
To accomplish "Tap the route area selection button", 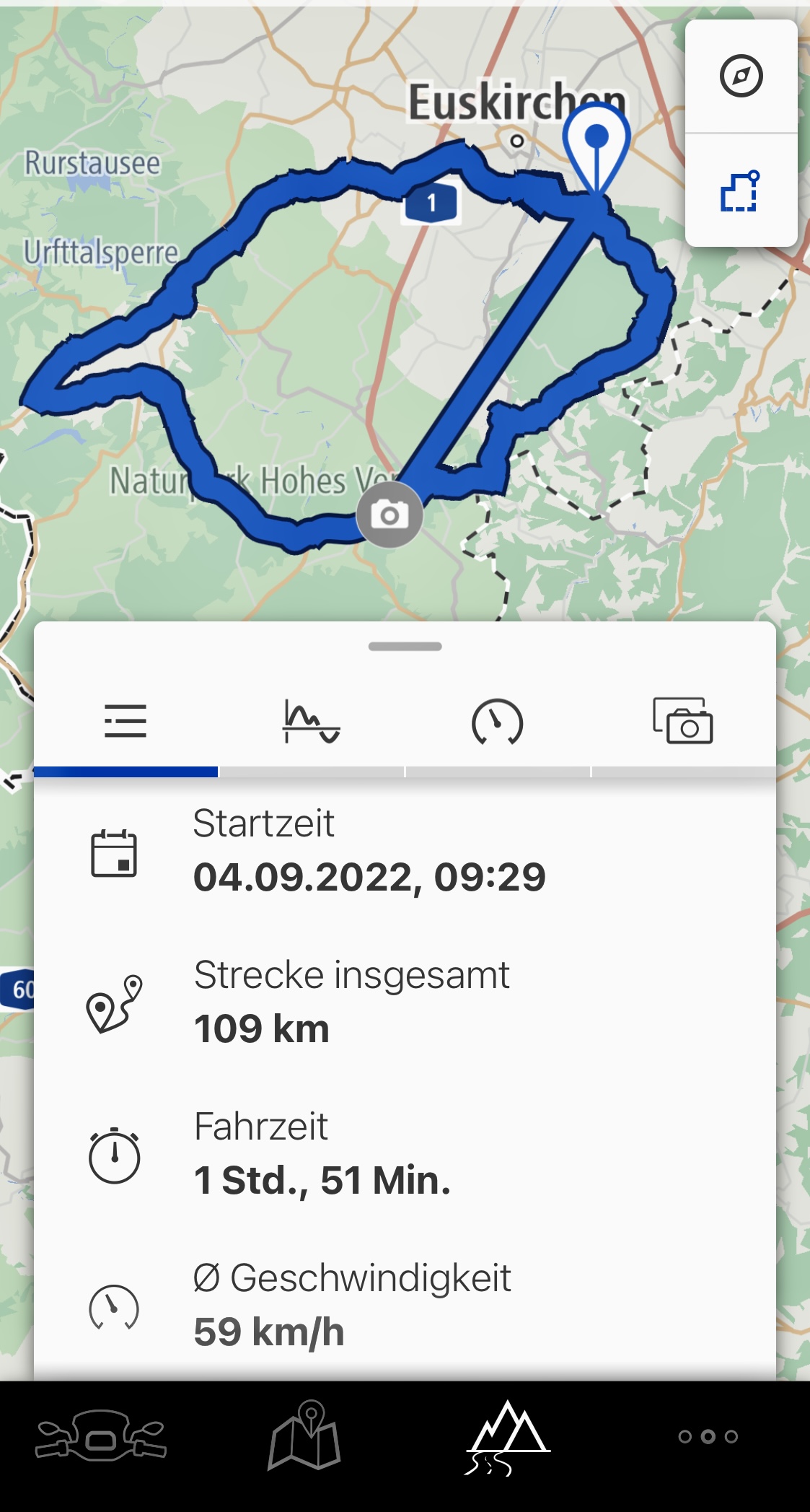I will [x=741, y=191].
